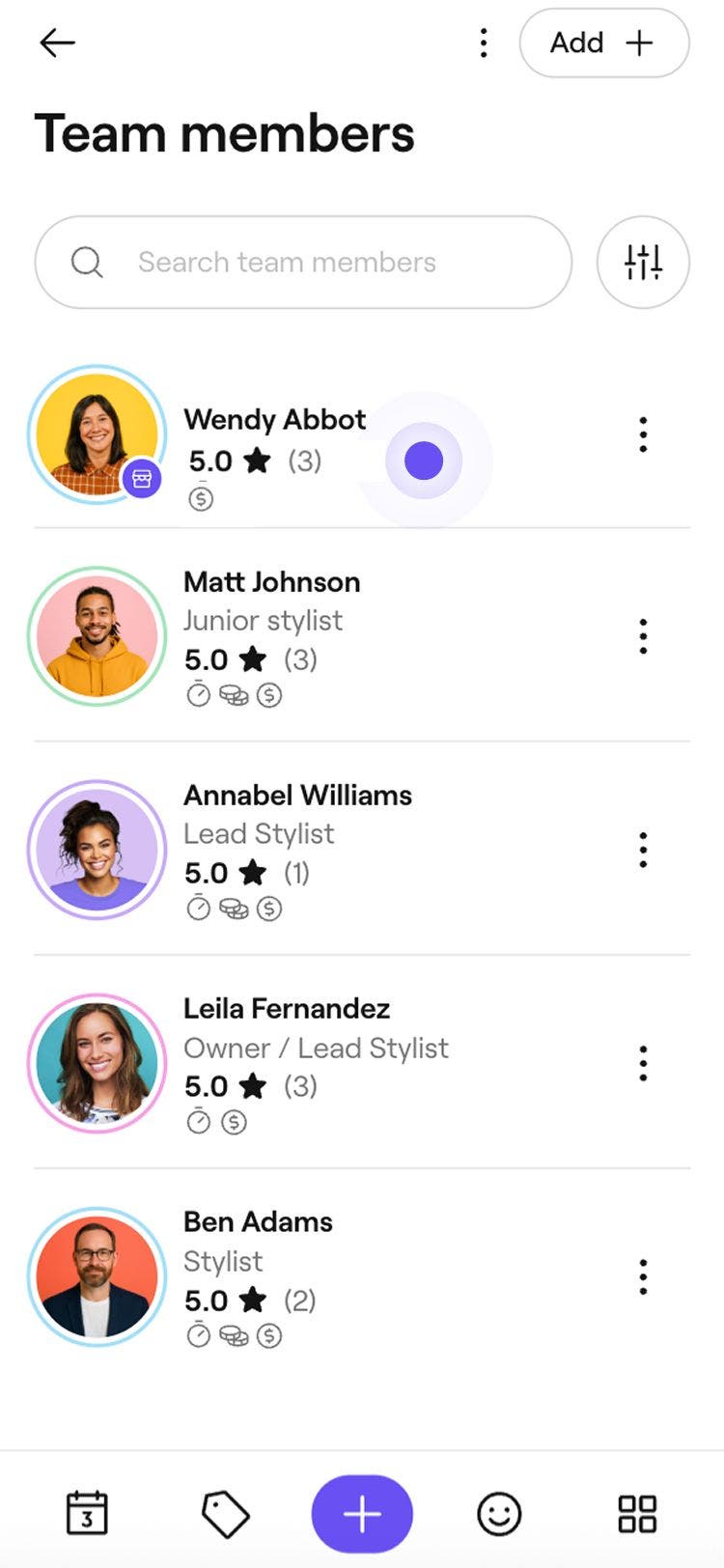View Matt Johnson's details
Screen dimensions: 724x1568
[x=272, y=583]
